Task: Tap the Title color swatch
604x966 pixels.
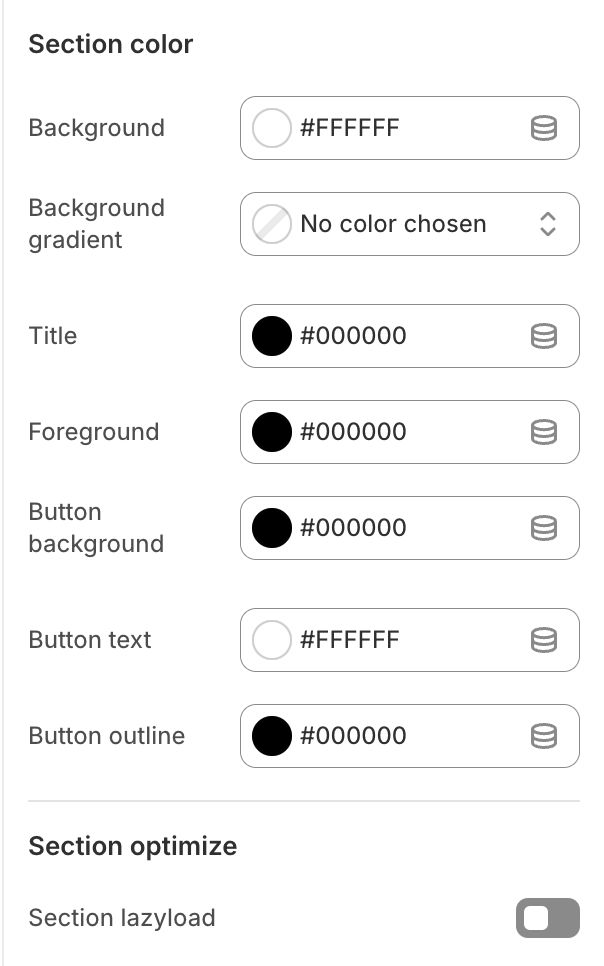Action: tap(272, 336)
